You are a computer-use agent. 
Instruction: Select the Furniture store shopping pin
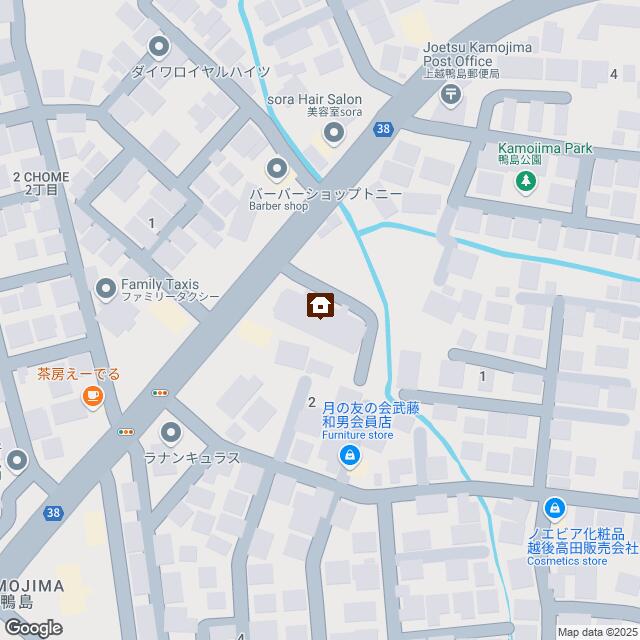(x=349, y=457)
